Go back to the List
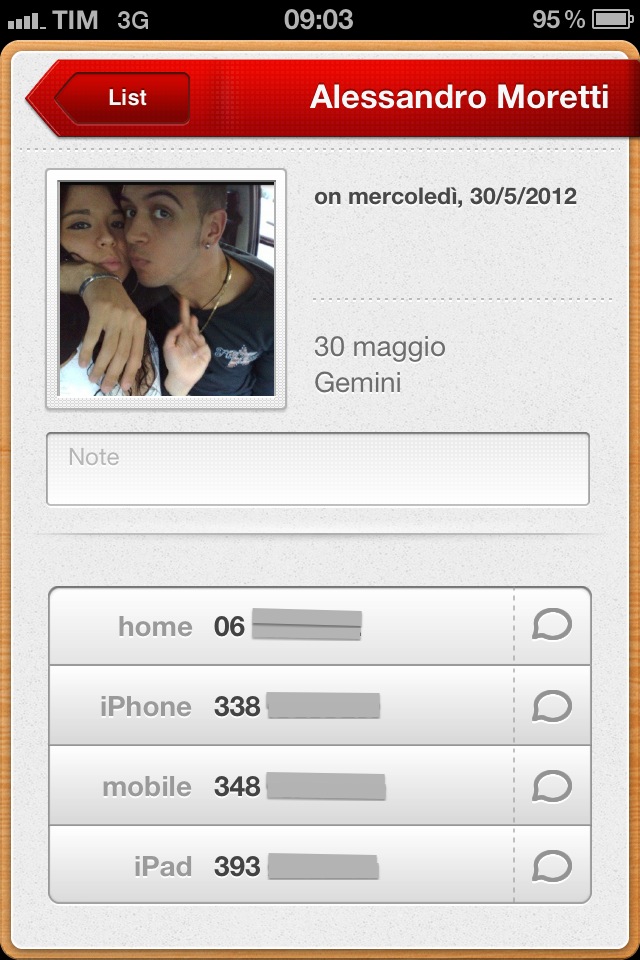 (120, 98)
